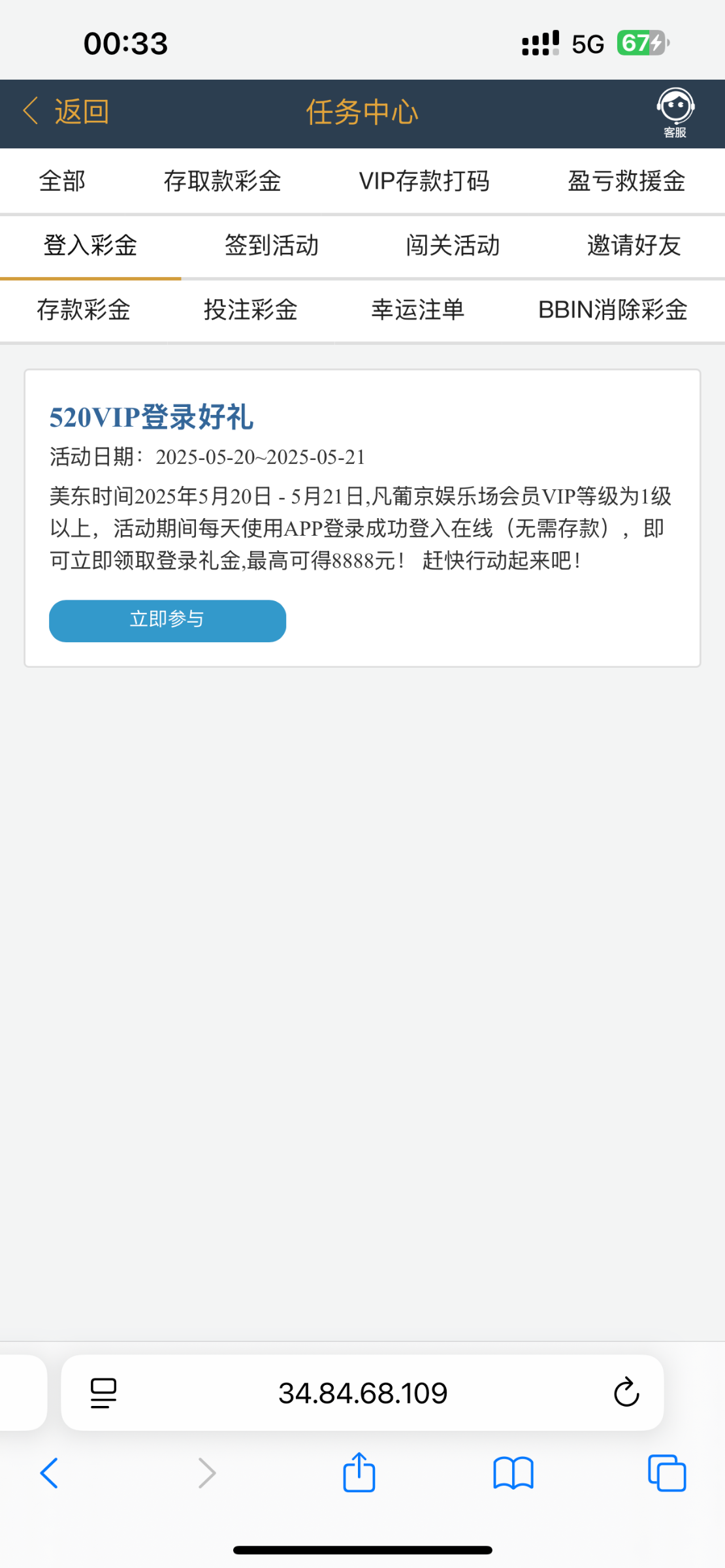Select the 投注彩金 filter option
Image resolution: width=725 pixels, height=1568 pixels.
coord(250,310)
